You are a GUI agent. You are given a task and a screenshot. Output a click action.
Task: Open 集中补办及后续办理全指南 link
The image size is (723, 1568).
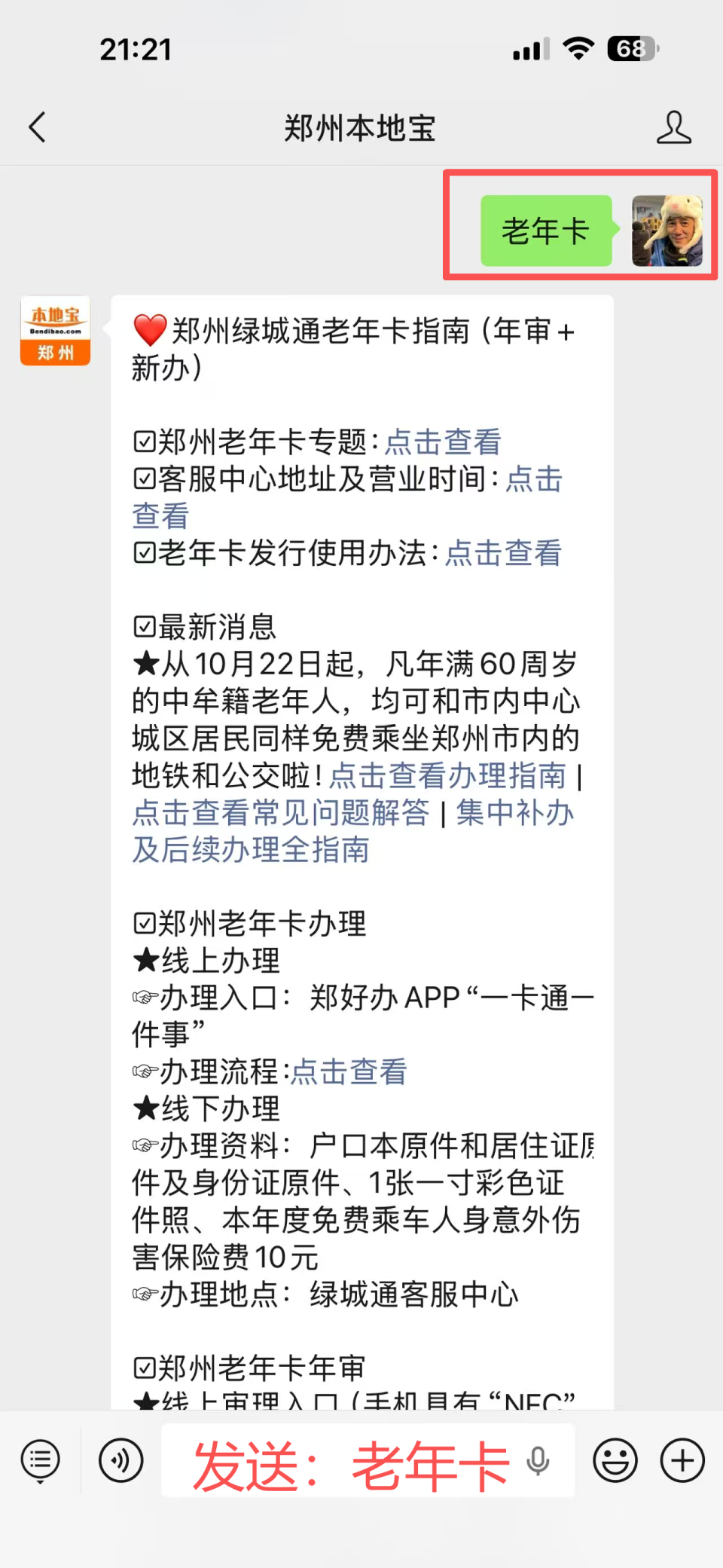515,814
